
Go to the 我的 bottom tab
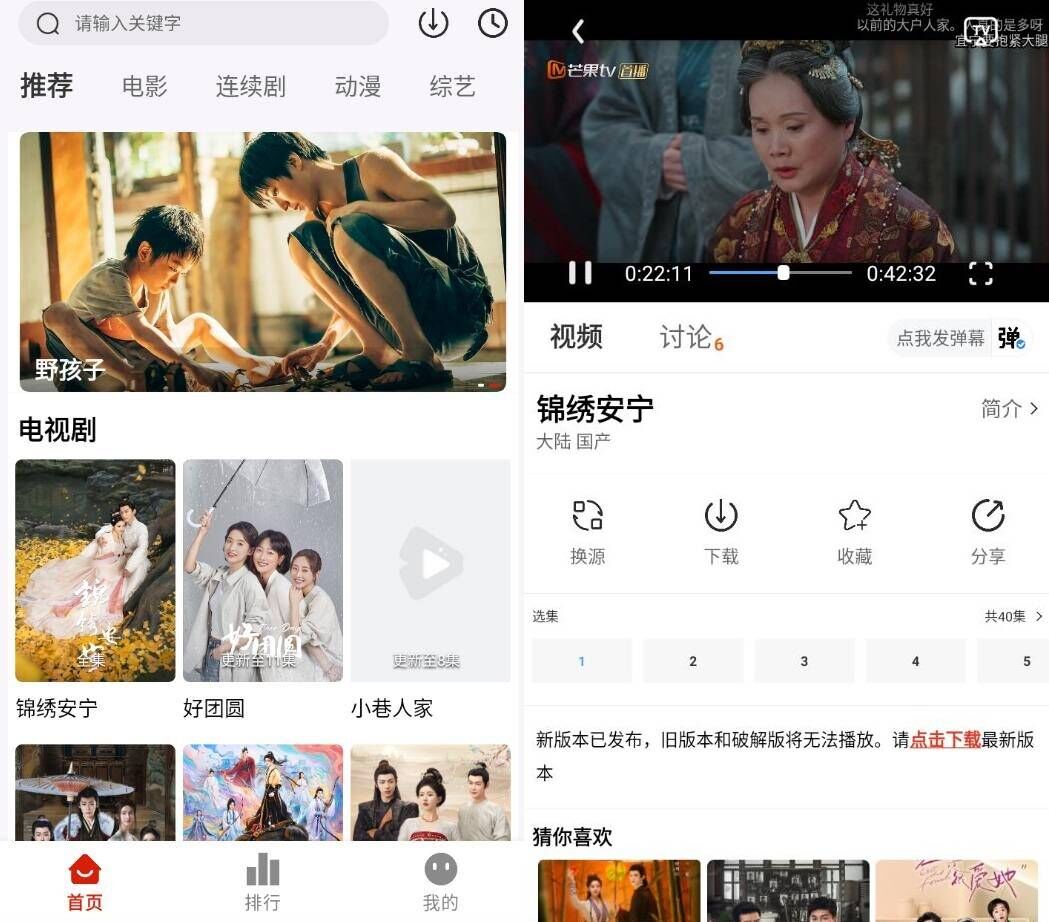pos(440,882)
